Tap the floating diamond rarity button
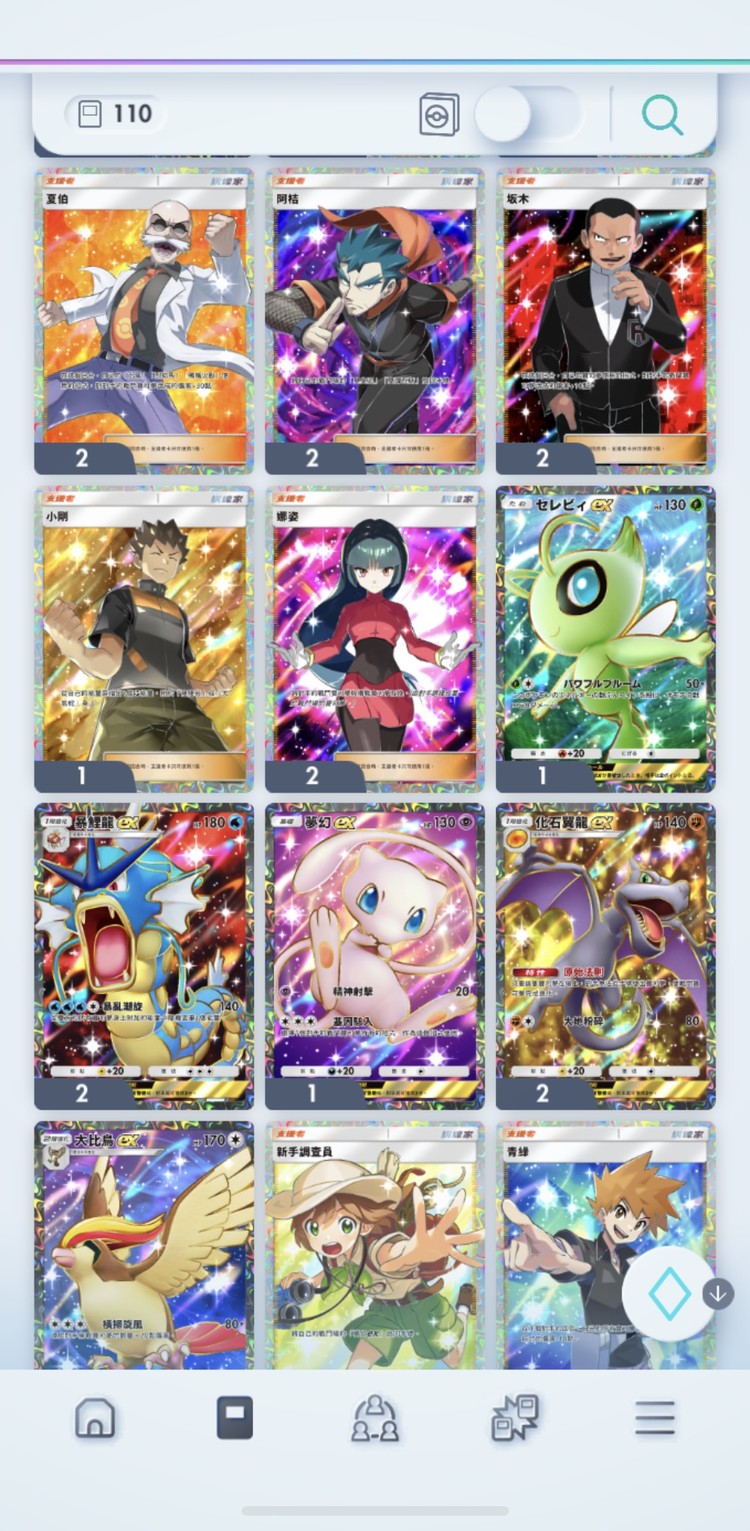Viewport: 750px width, 1531px height. pos(669,1293)
